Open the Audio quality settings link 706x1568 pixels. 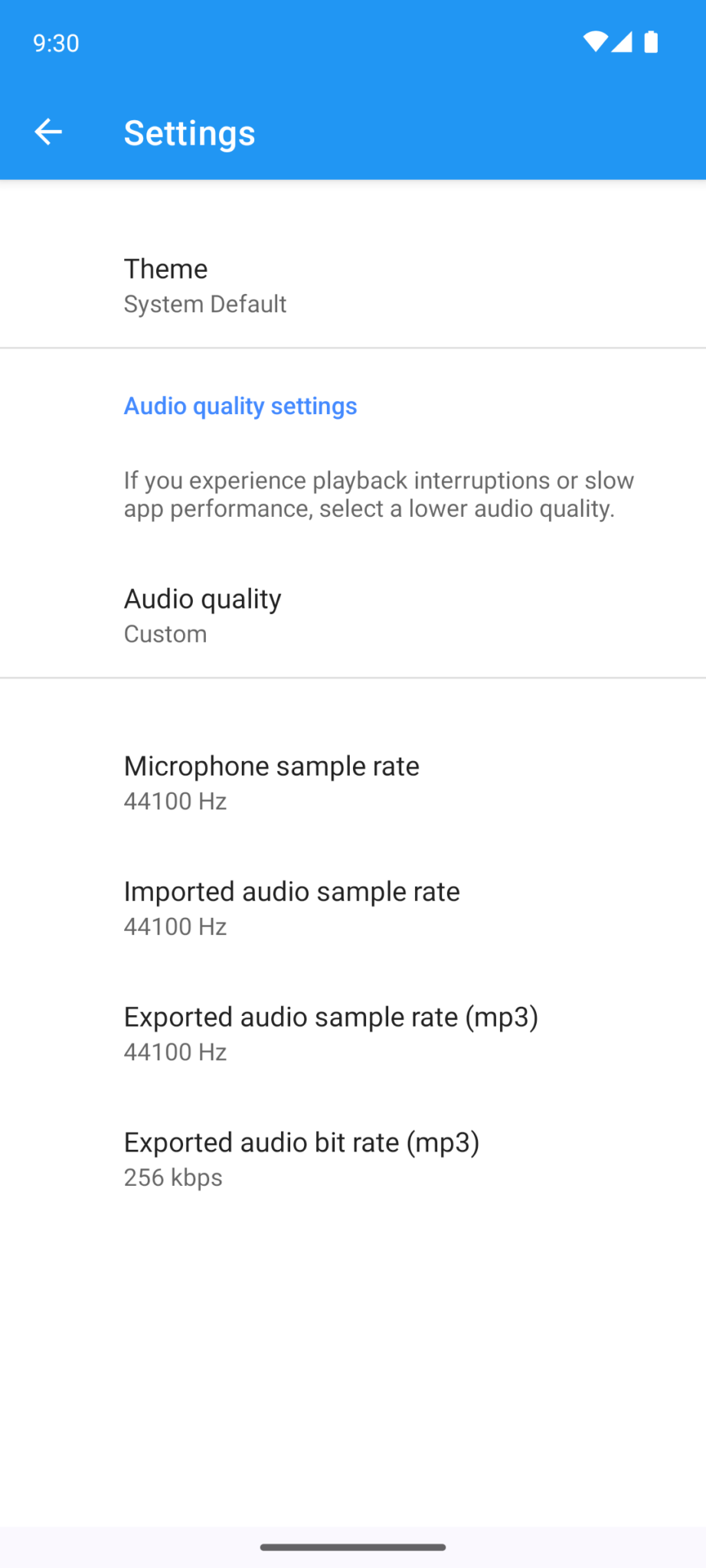pos(240,406)
